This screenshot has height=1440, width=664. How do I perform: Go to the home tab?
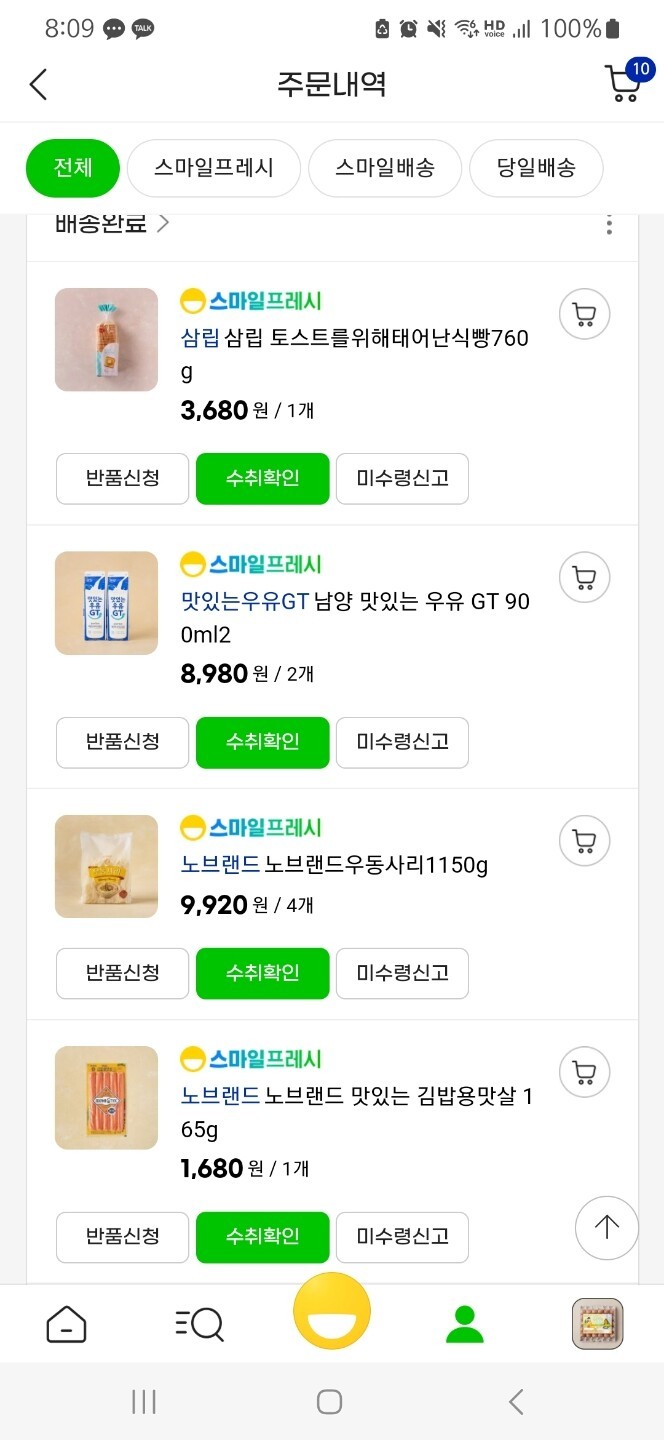[66, 1325]
